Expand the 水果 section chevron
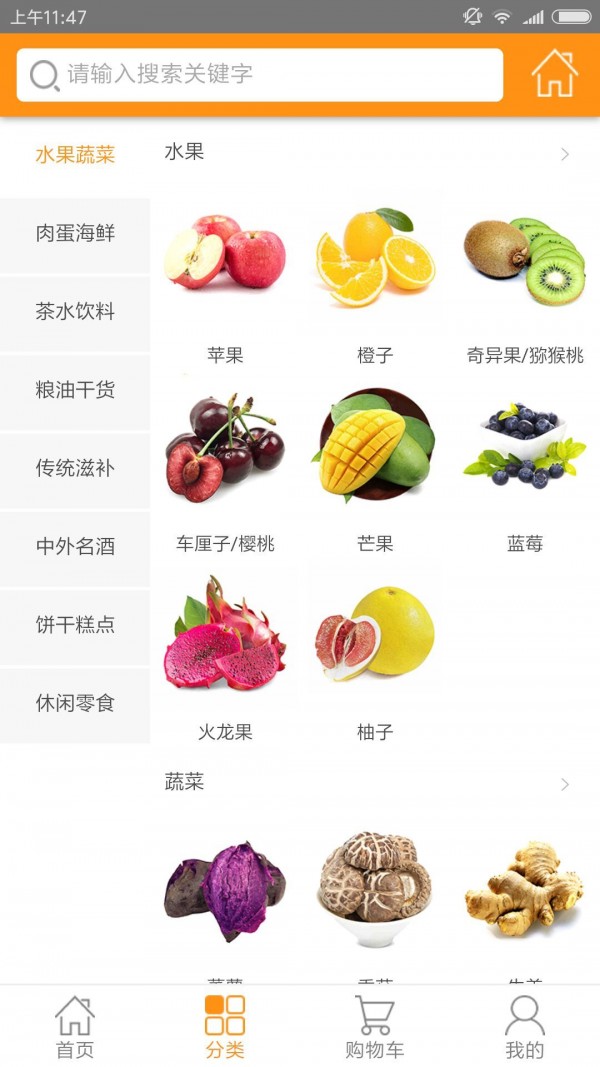The image size is (600, 1067). (565, 154)
